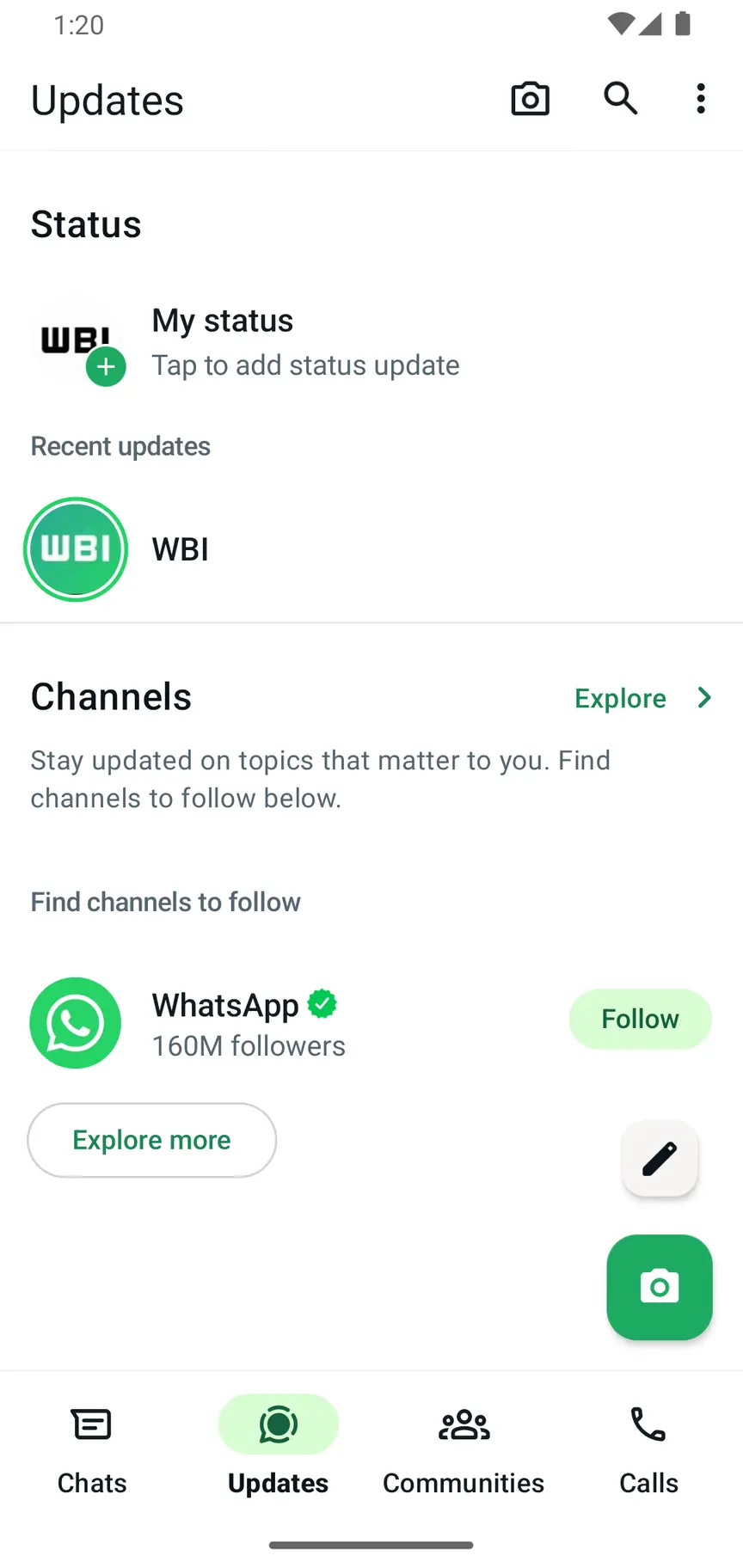Tap the pencil icon to create a text status
Image resolution: width=743 pixels, height=1568 pixels.
tap(659, 1159)
